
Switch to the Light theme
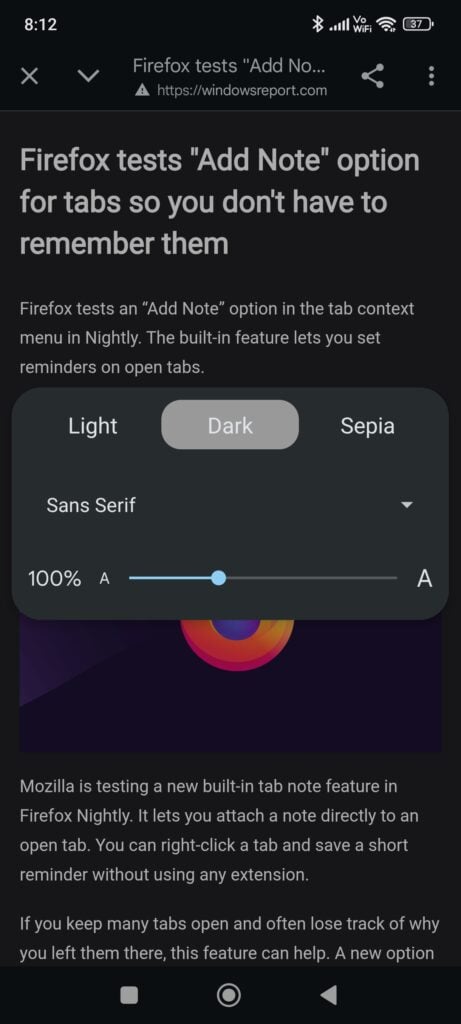93,425
